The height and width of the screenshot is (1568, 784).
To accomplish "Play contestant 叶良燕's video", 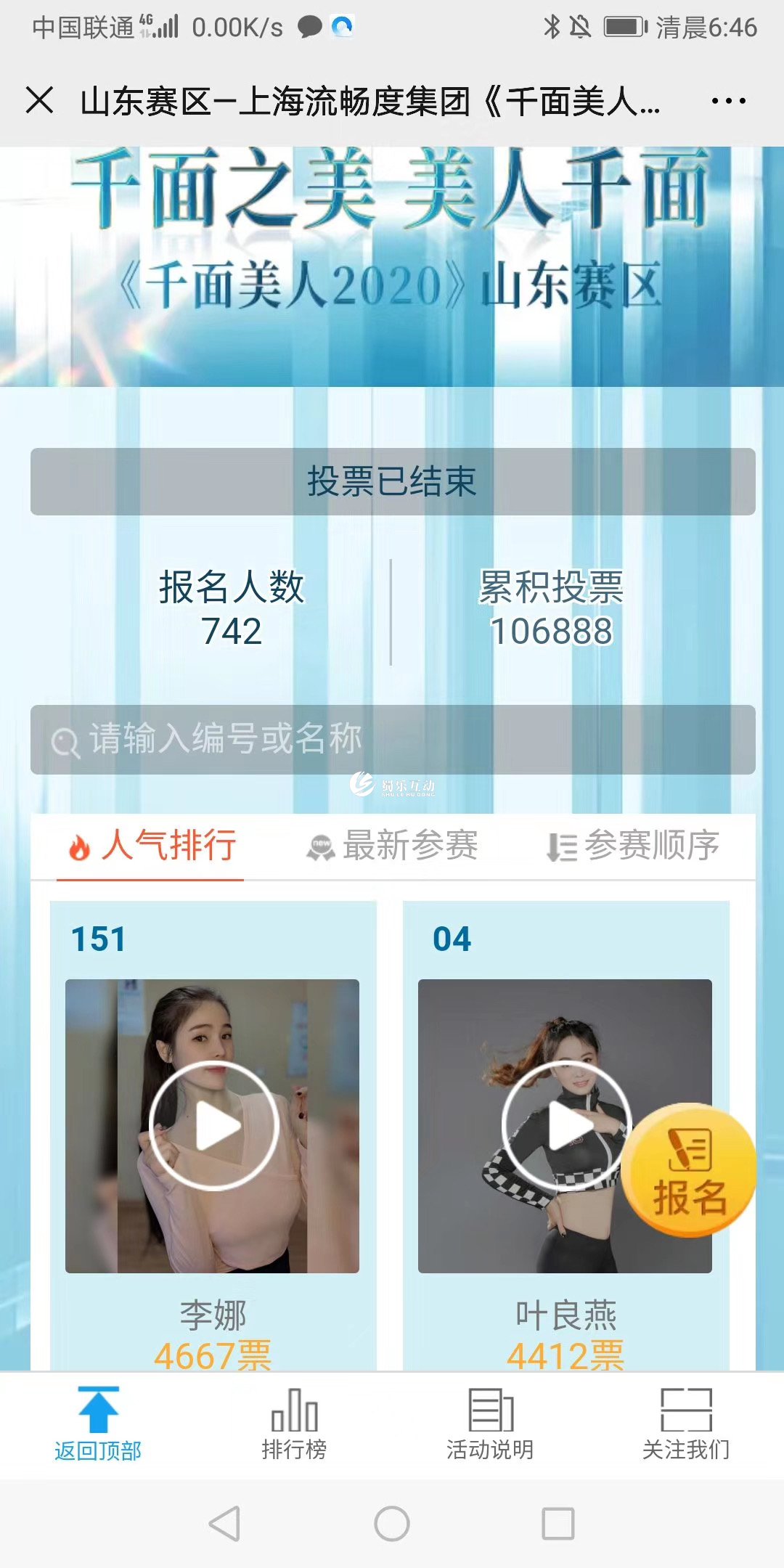I will coord(568,1123).
